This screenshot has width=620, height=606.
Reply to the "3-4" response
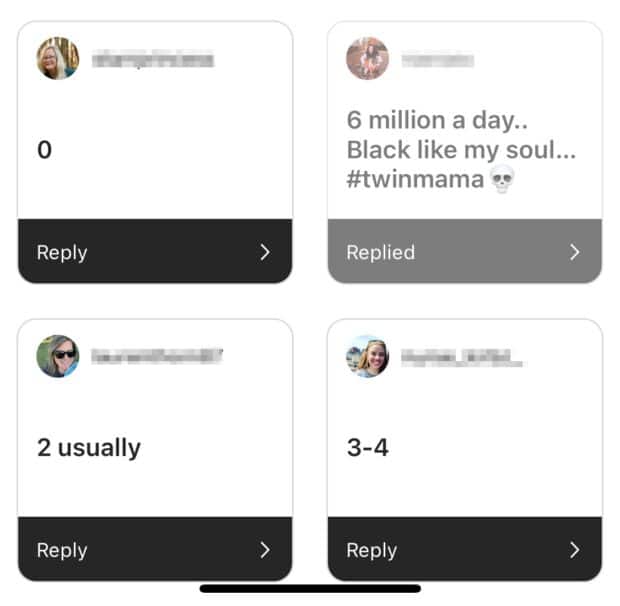[x=464, y=549]
